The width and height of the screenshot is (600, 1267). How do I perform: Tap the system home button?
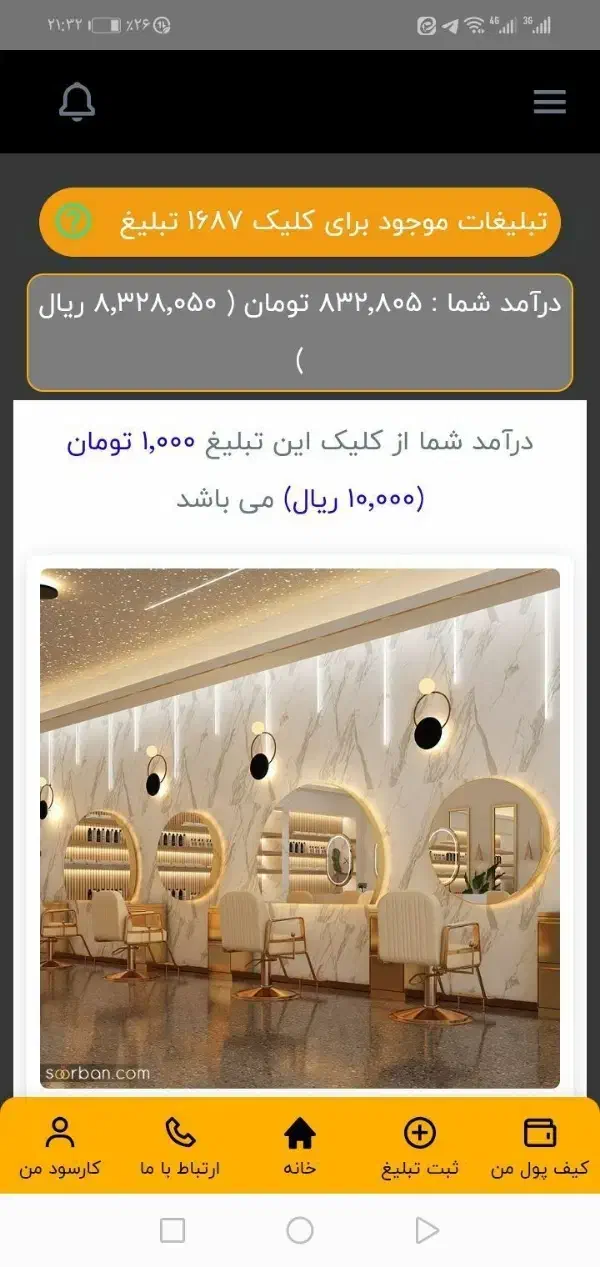click(300, 1230)
